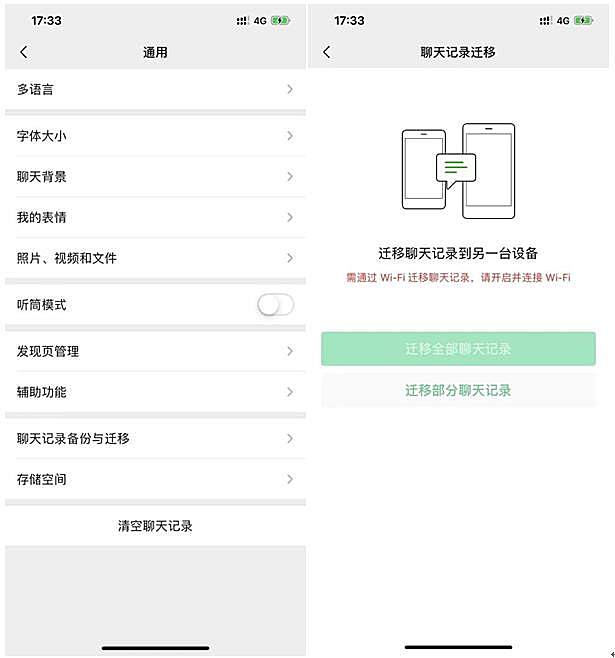This screenshot has width=615, height=658.
Task: Tap 清空聊天记录
Action: tap(155, 525)
